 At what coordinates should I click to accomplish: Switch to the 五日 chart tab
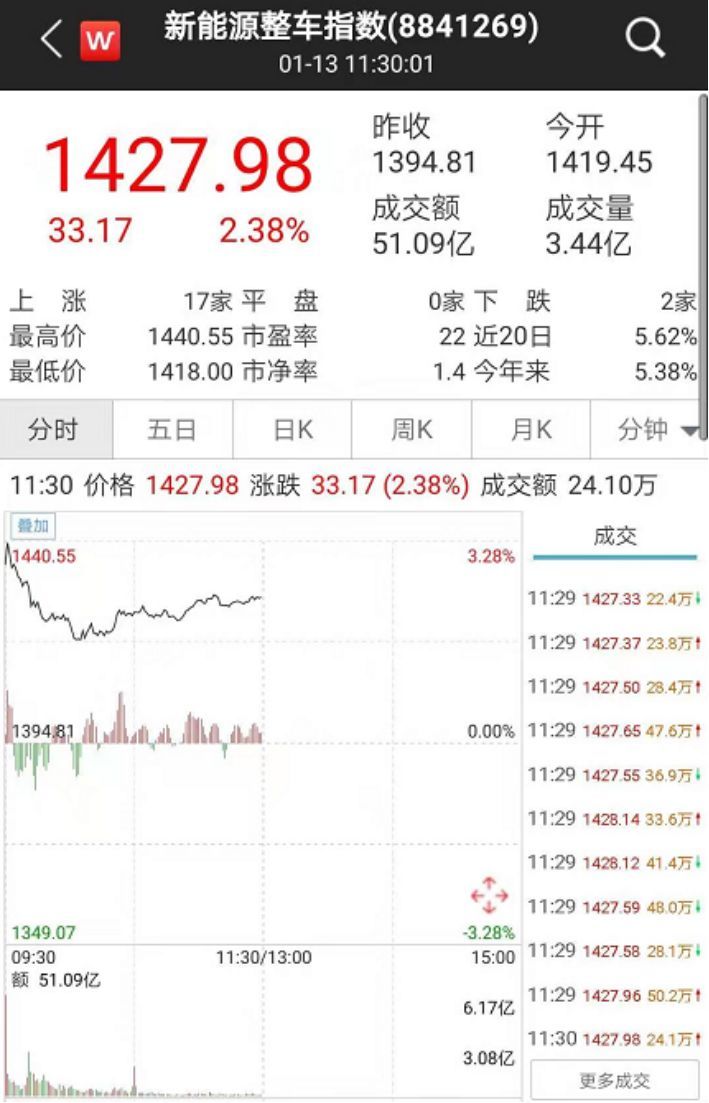click(x=172, y=430)
